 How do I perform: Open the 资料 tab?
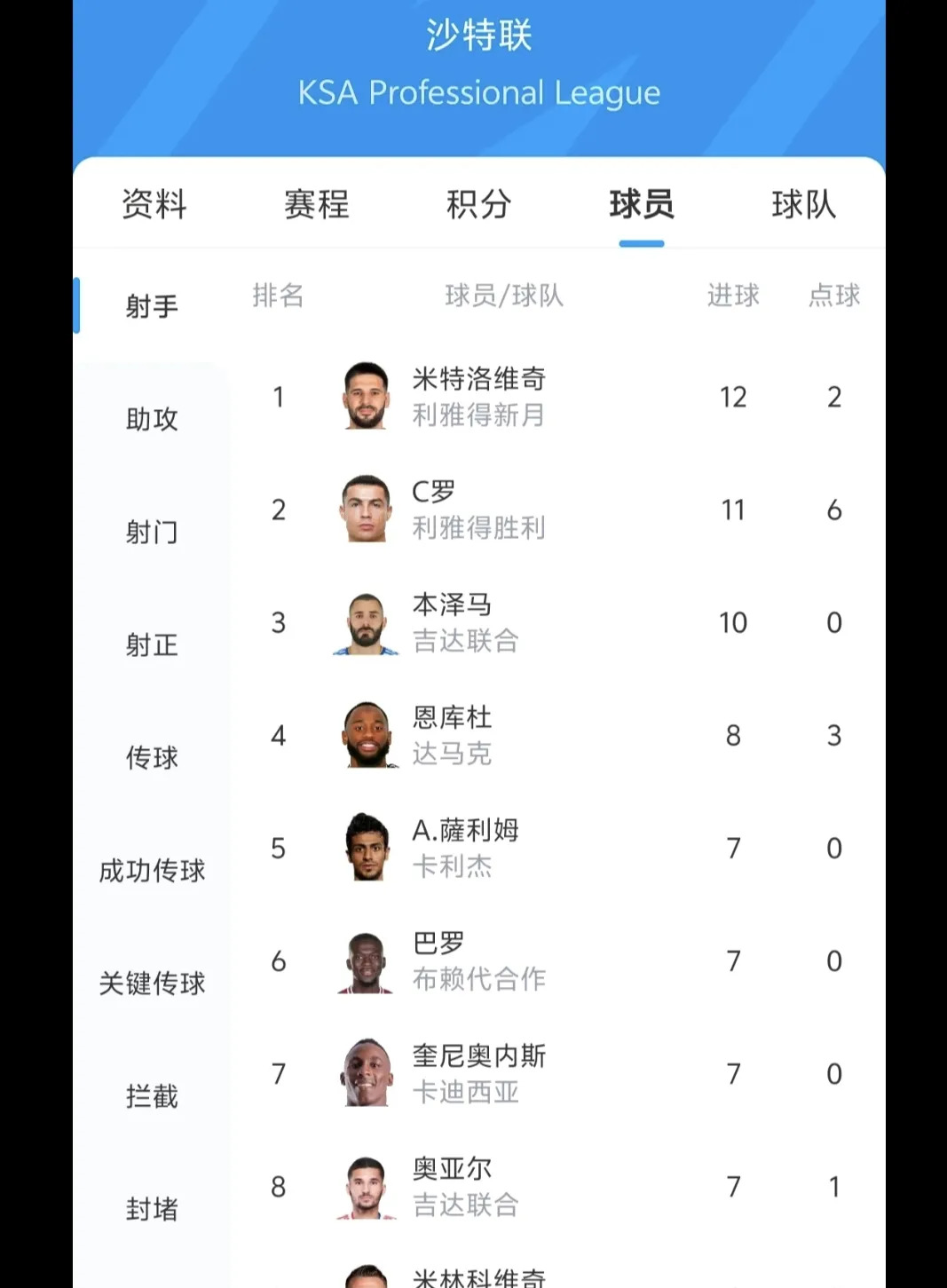[x=153, y=204]
